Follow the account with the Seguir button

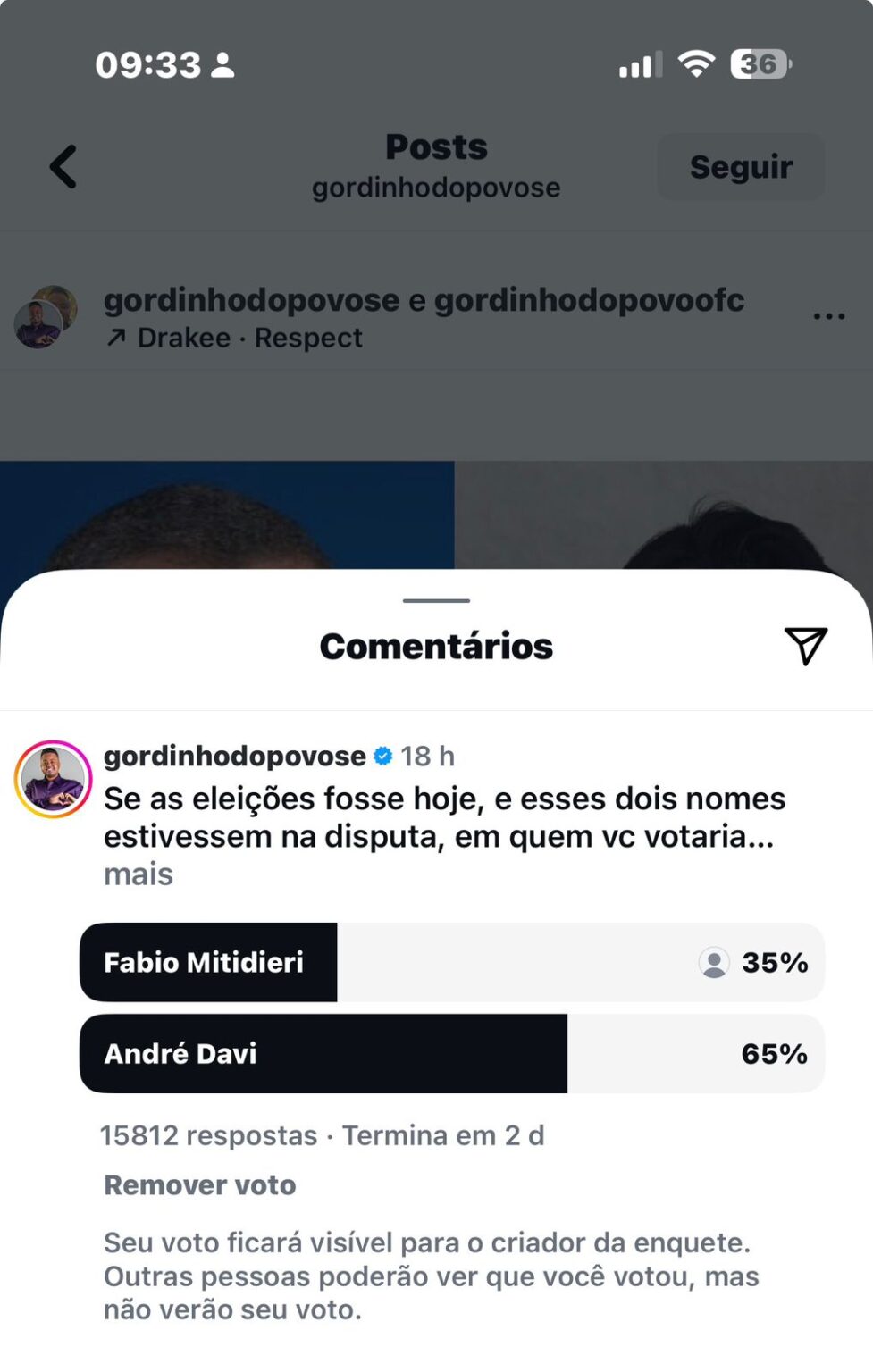tap(741, 167)
